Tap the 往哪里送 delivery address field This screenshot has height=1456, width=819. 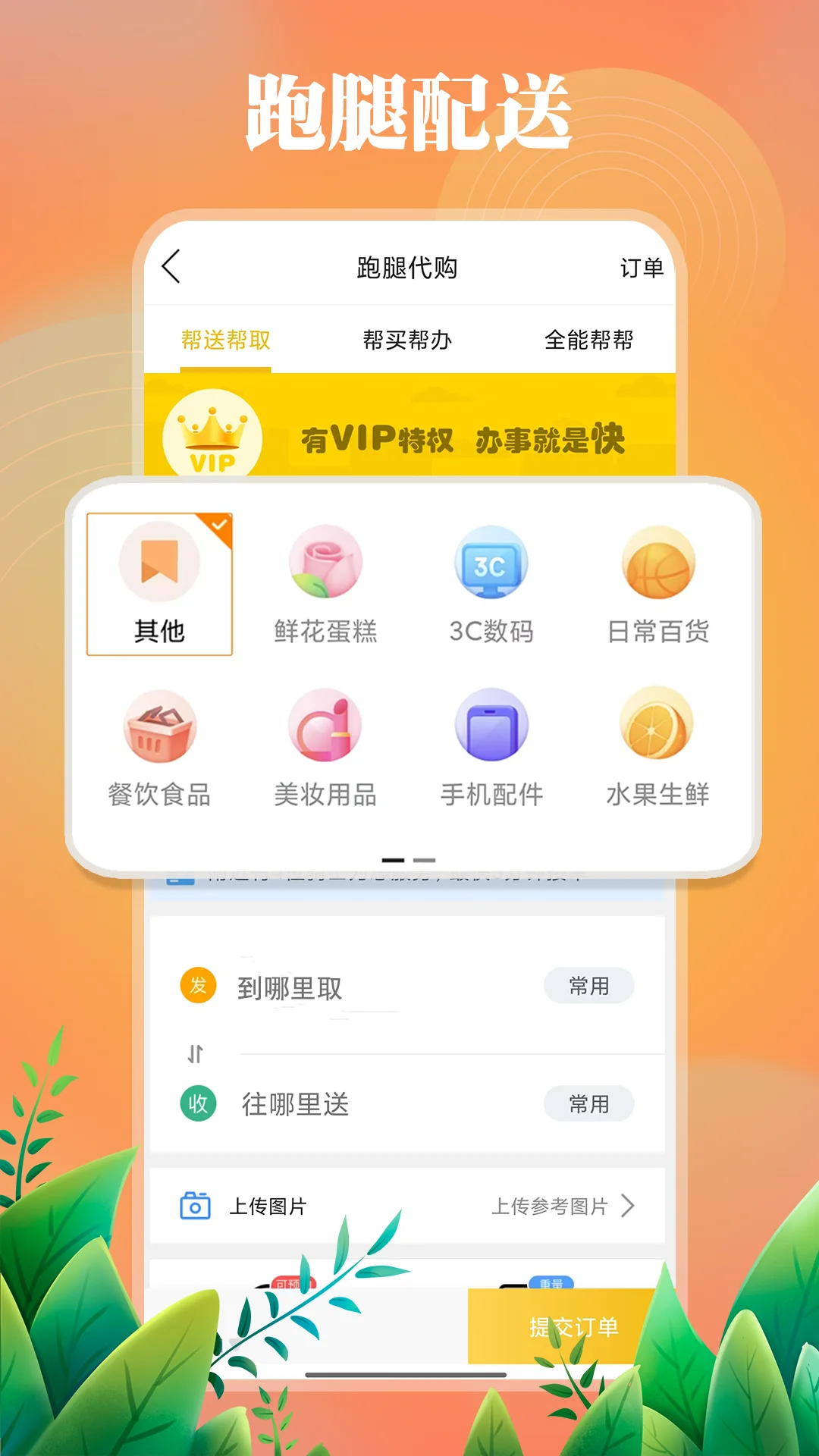click(x=296, y=1104)
